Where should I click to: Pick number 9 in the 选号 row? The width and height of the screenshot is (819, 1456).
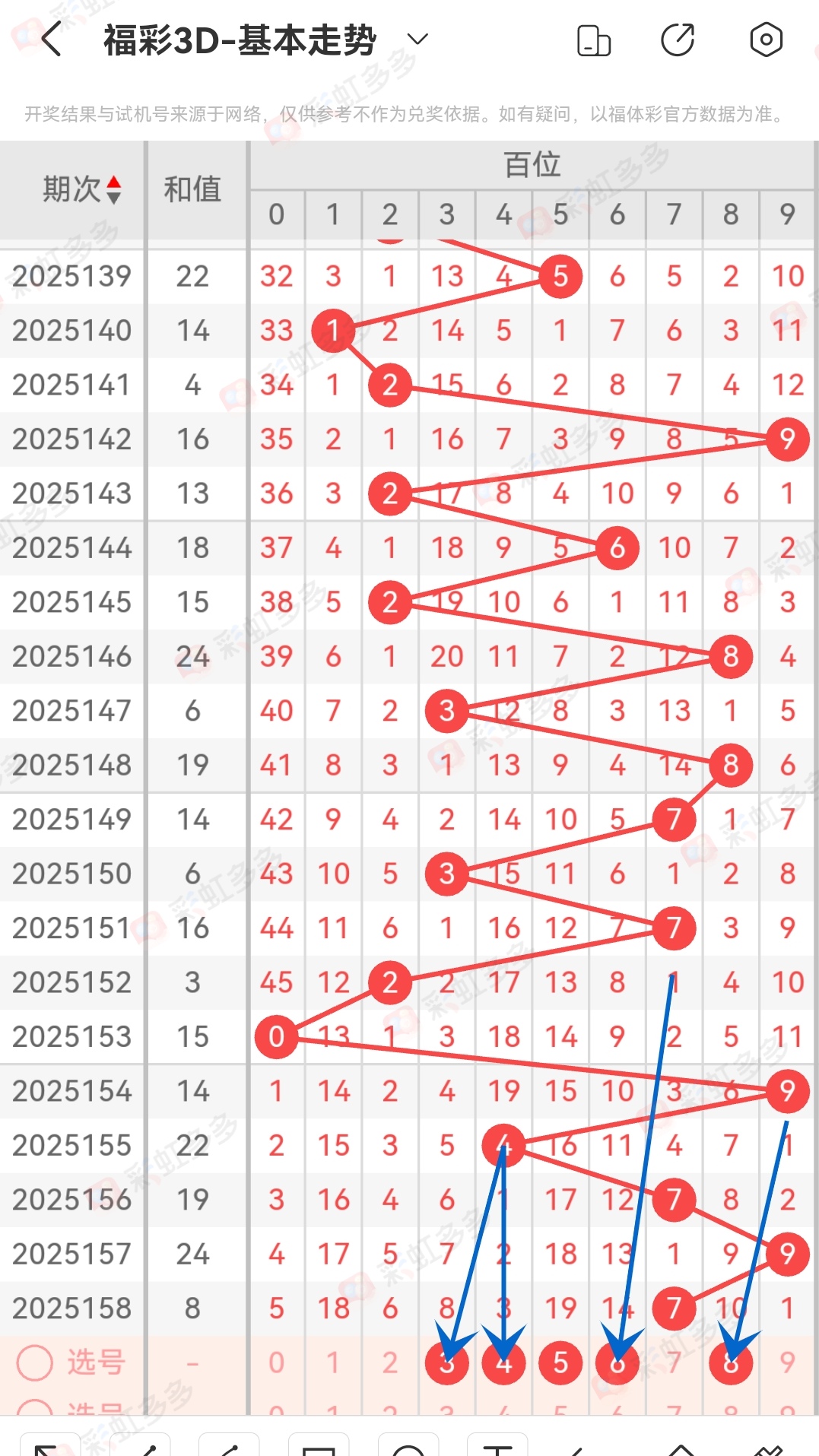[x=788, y=1362]
